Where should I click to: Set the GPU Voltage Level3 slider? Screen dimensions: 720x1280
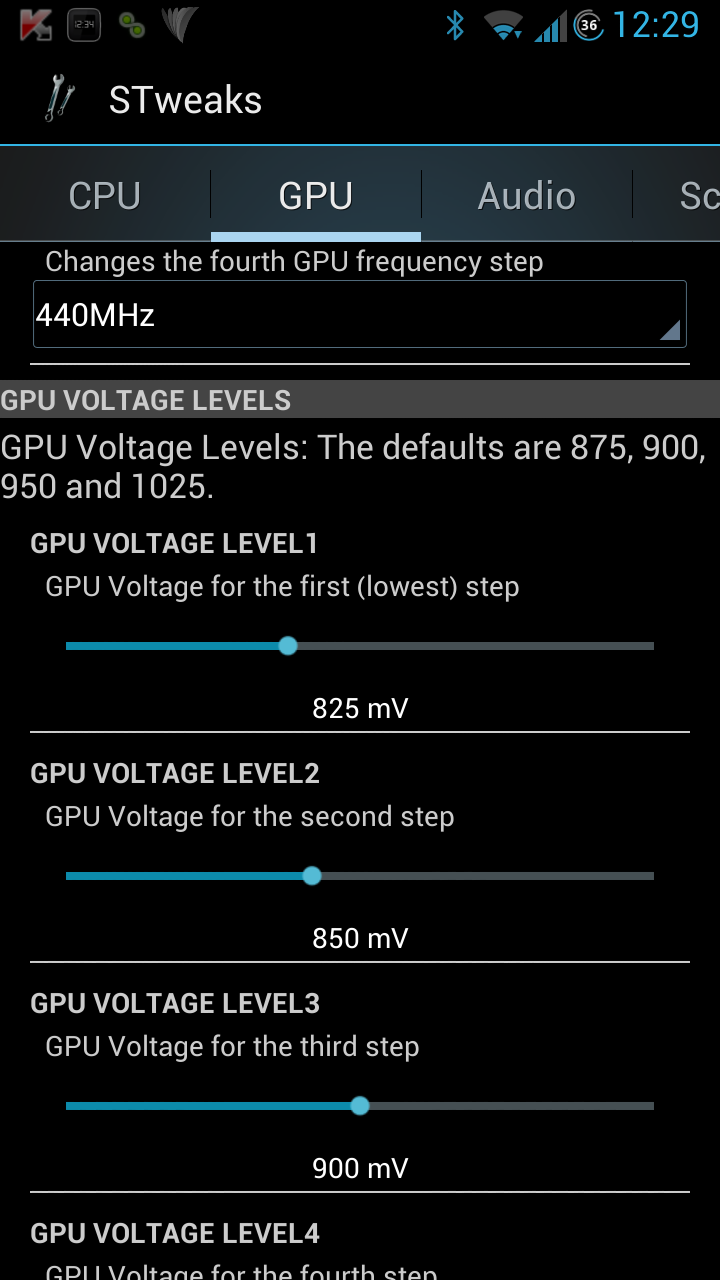(360, 1106)
